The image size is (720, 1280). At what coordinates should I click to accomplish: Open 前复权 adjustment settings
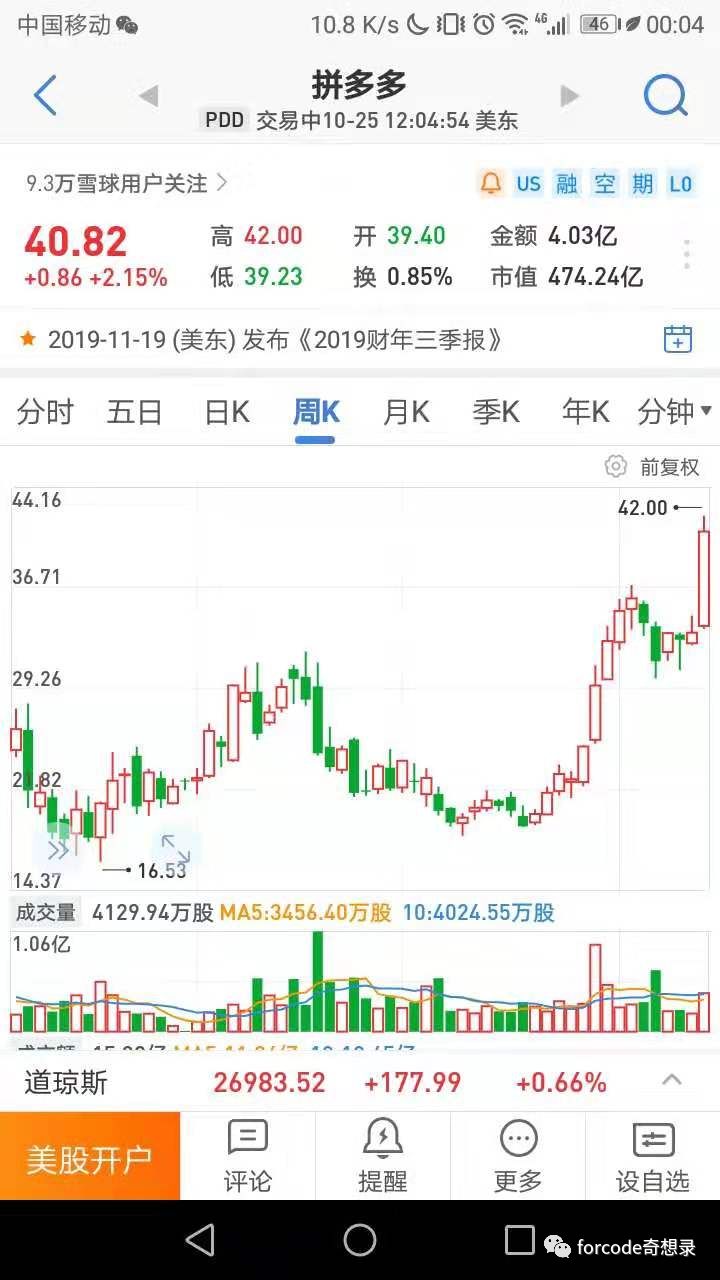point(654,467)
